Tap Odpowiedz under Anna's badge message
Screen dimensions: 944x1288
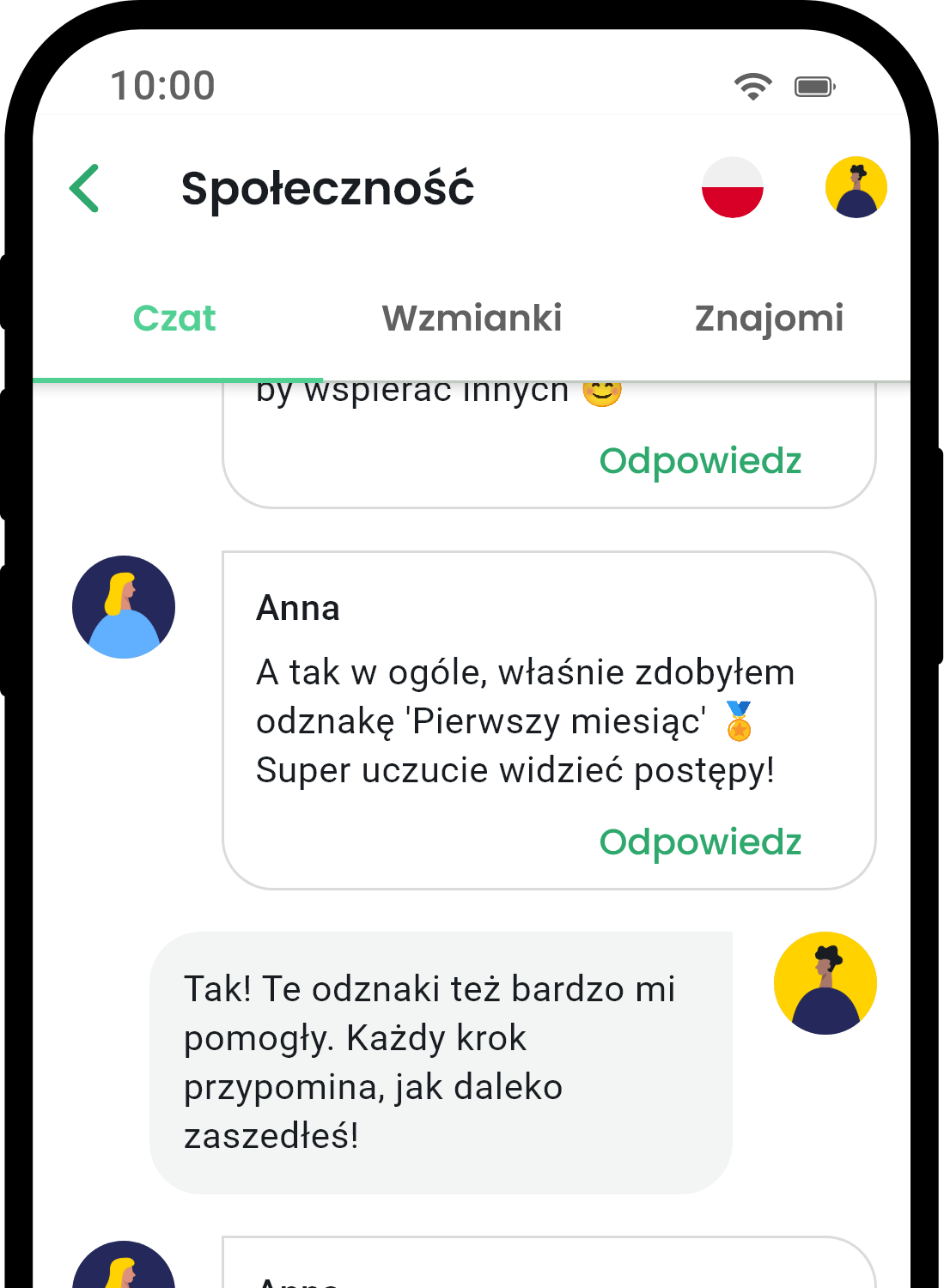coord(702,842)
